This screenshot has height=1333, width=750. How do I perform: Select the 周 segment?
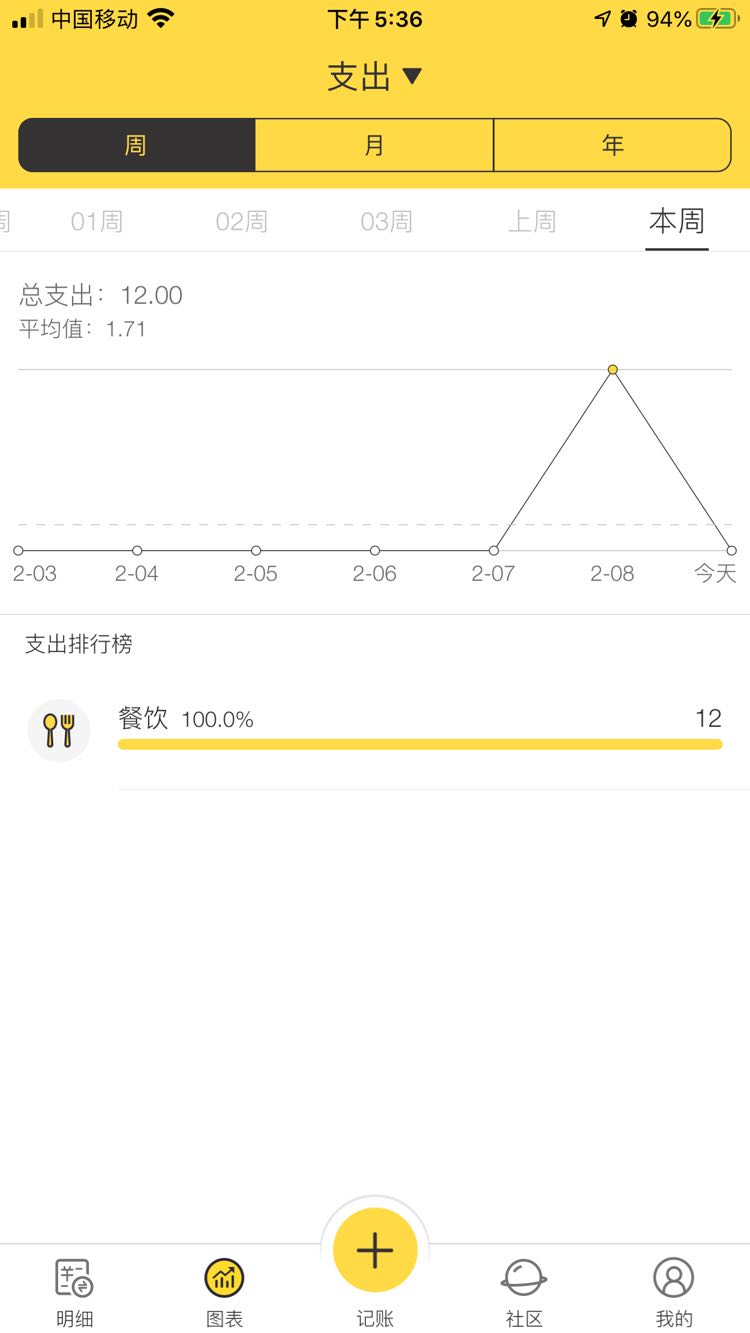click(137, 145)
